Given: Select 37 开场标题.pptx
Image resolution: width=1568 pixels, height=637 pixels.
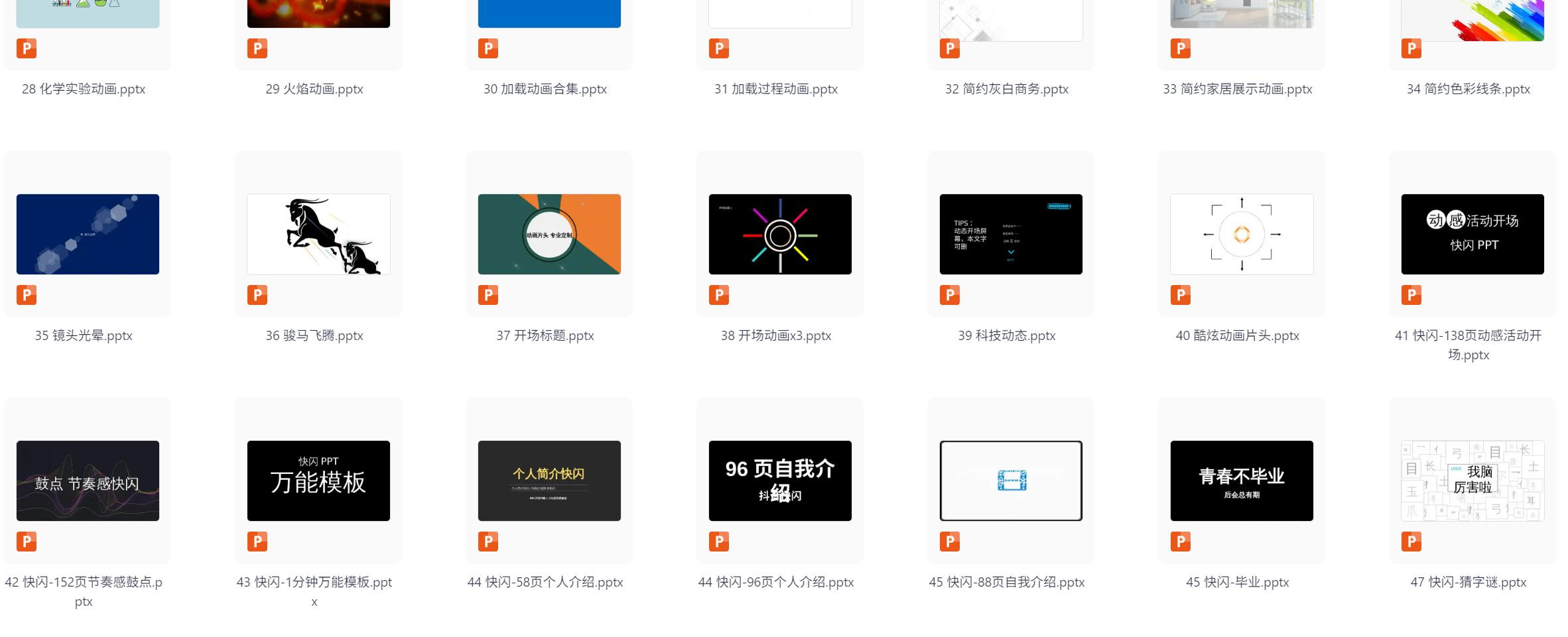Looking at the screenshot, I should (549, 234).
